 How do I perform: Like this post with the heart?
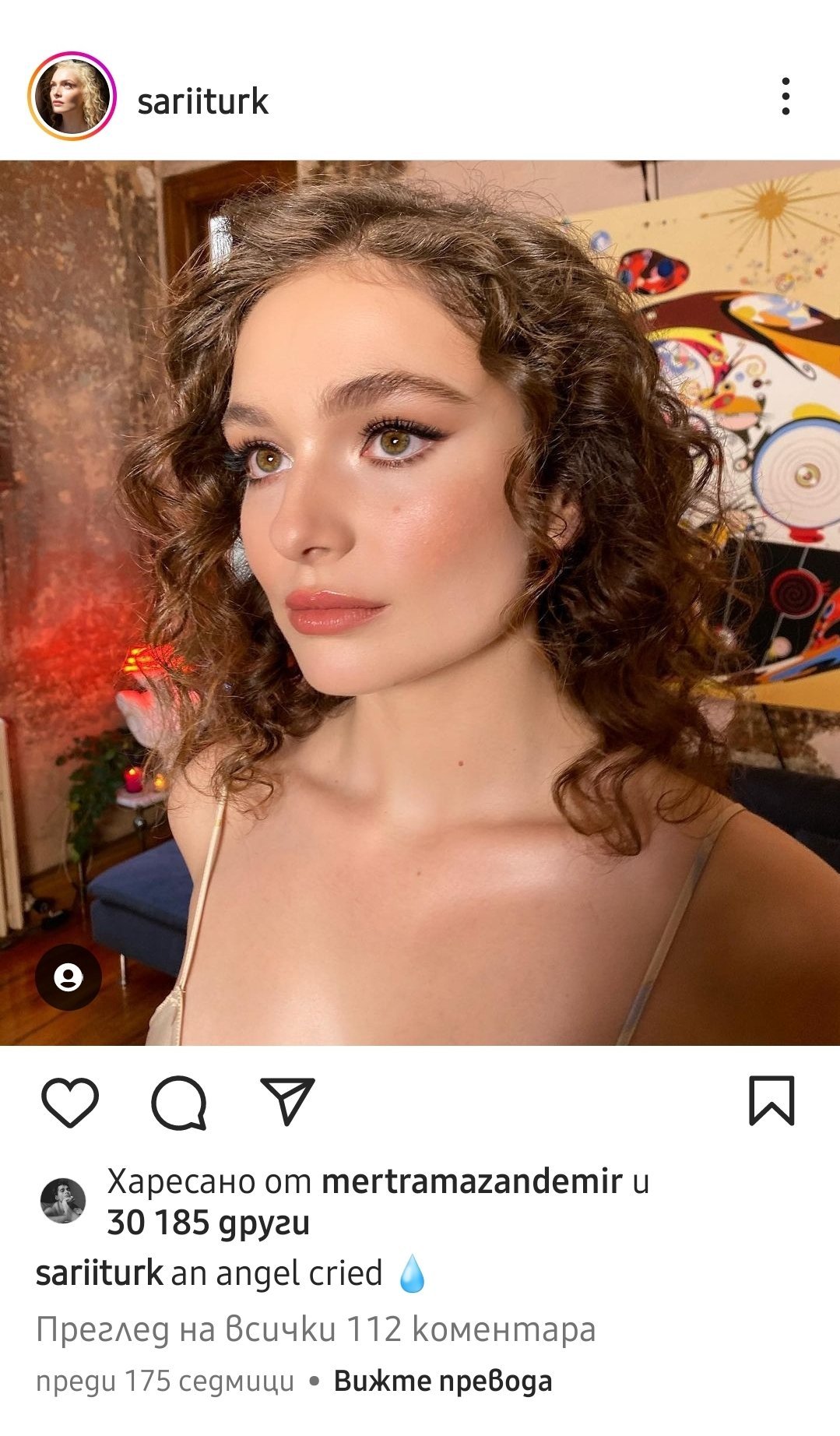click(x=69, y=1102)
